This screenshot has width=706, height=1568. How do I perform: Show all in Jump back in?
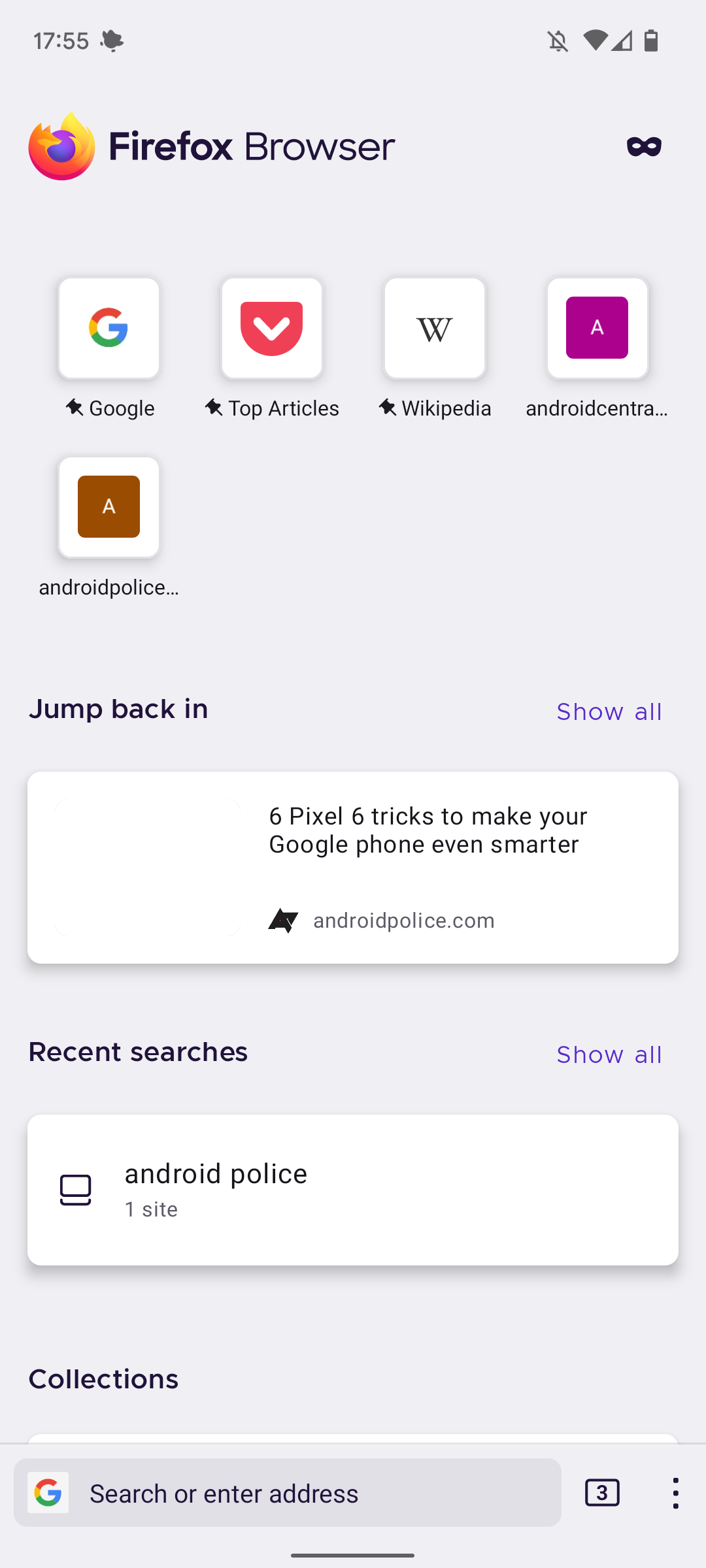pyautogui.click(x=609, y=711)
